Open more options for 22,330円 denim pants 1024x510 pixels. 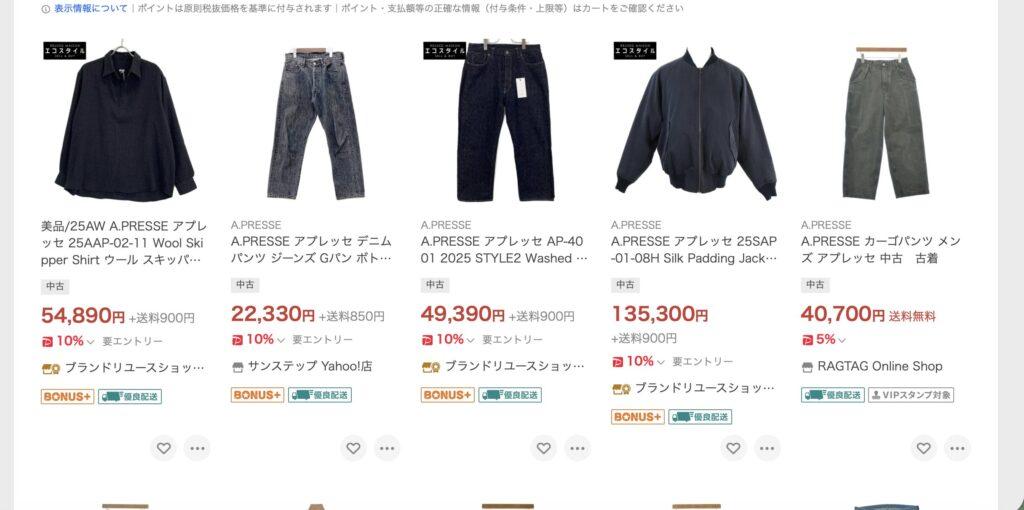[387, 448]
